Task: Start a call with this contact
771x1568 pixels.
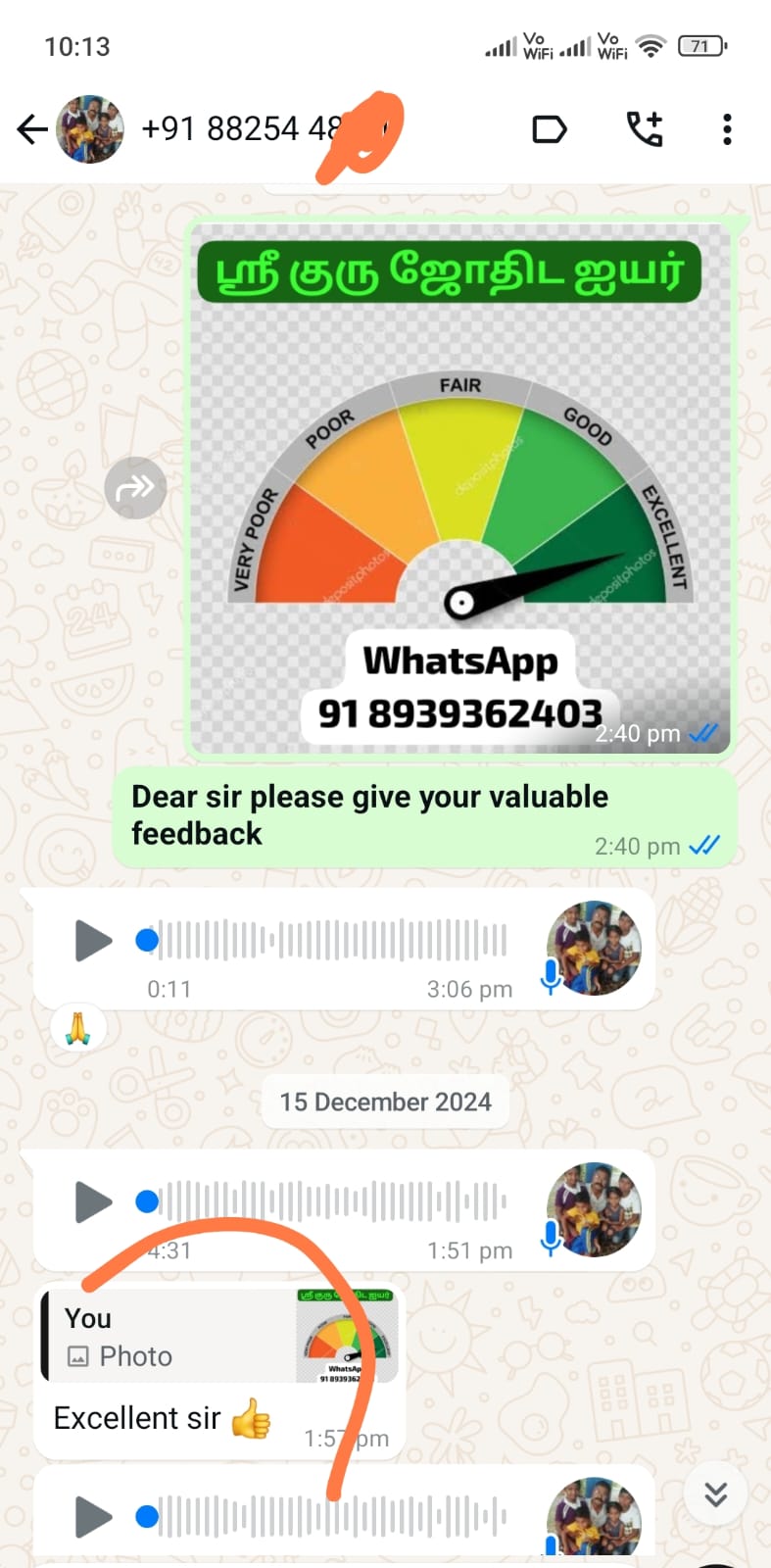Action: click(645, 129)
